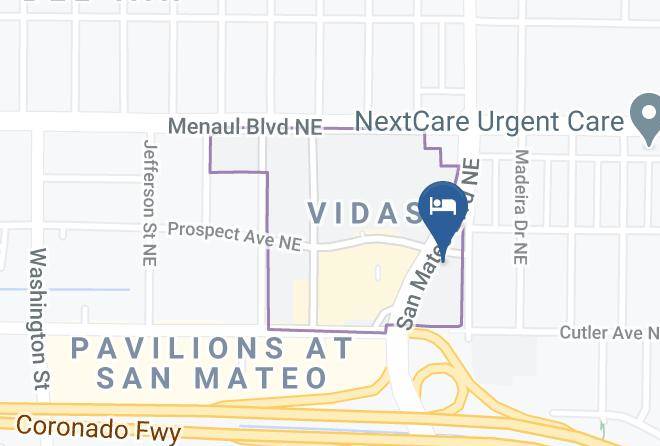Tap the hotel bed pin on the map
The height and width of the screenshot is (446, 660).
tap(441, 209)
